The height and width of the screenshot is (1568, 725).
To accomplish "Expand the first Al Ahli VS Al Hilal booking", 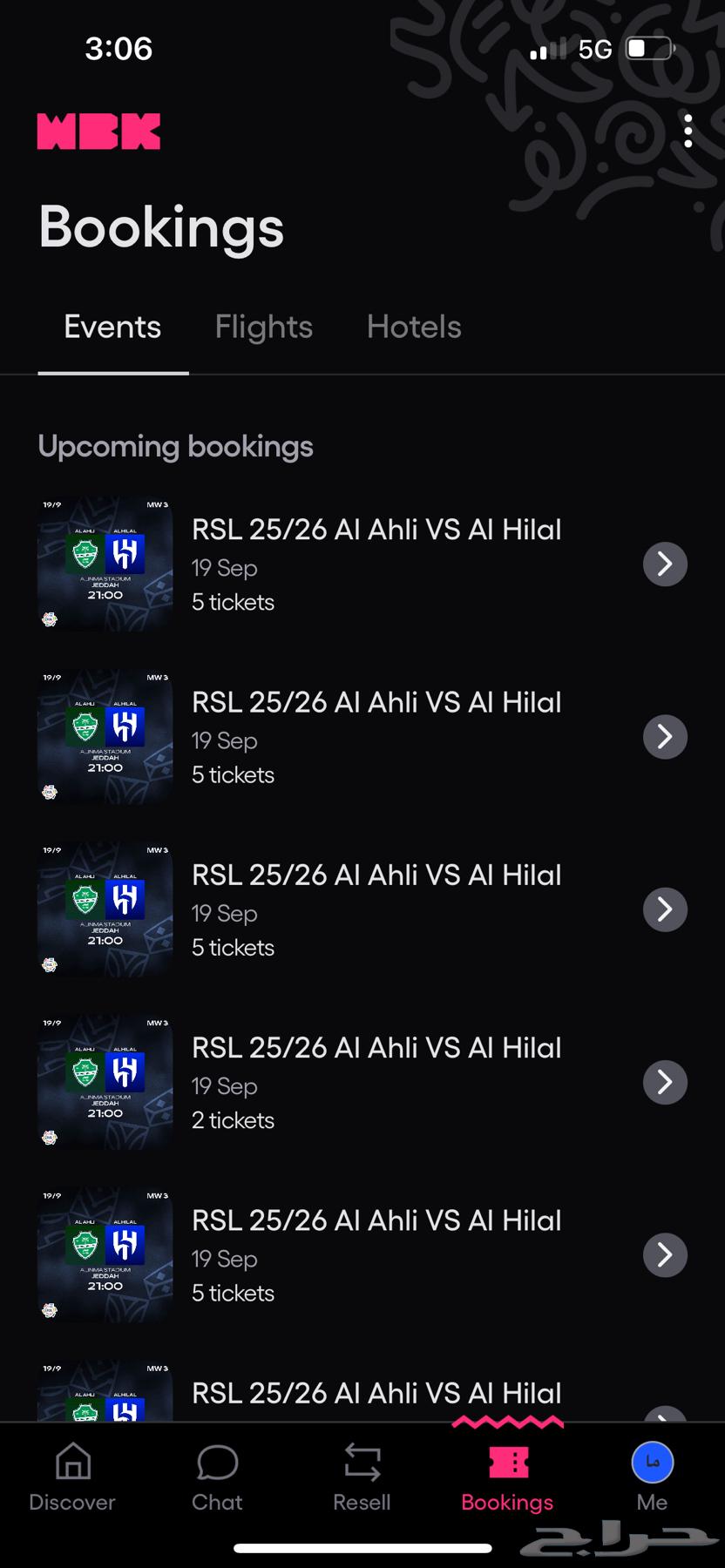I will click(x=665, y=564).
